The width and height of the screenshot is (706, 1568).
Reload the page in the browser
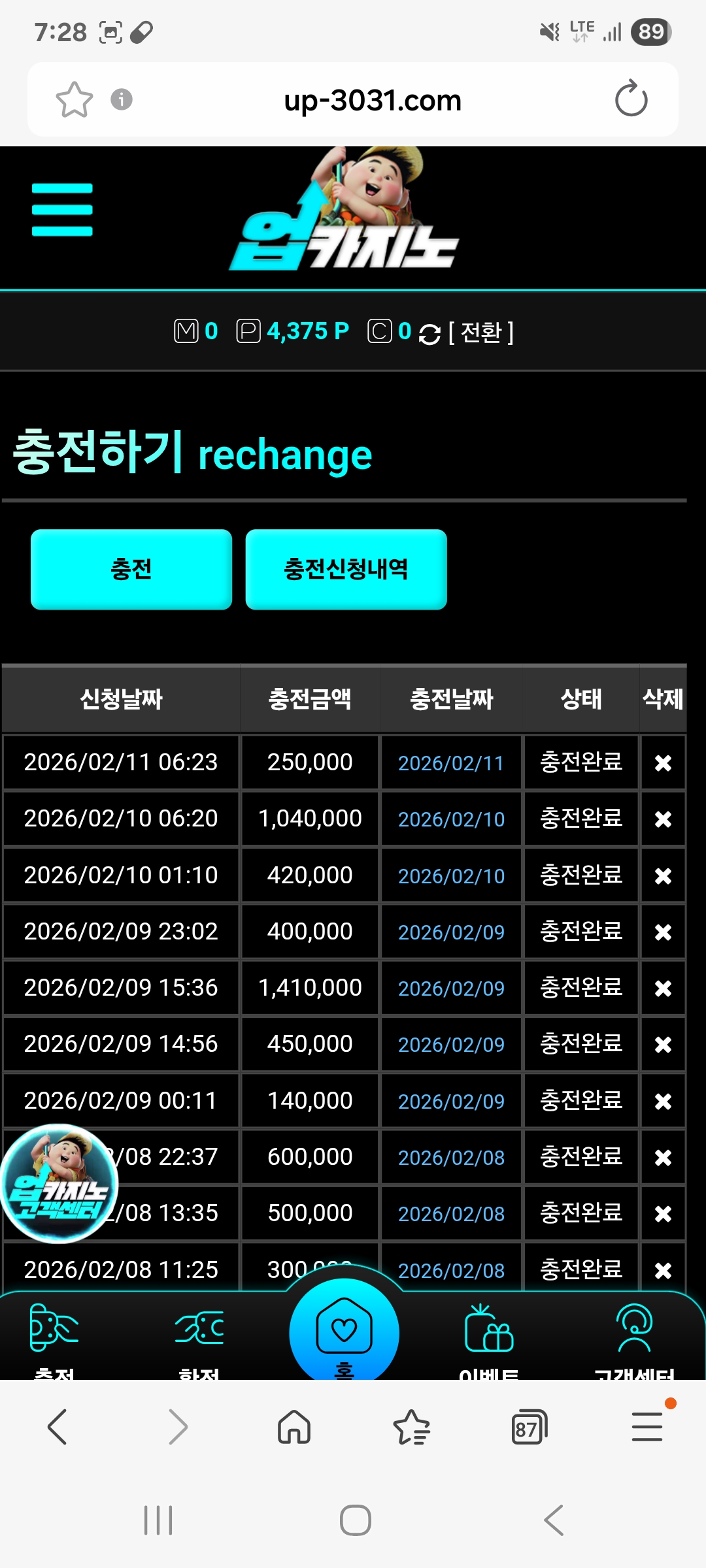(631, 99)
